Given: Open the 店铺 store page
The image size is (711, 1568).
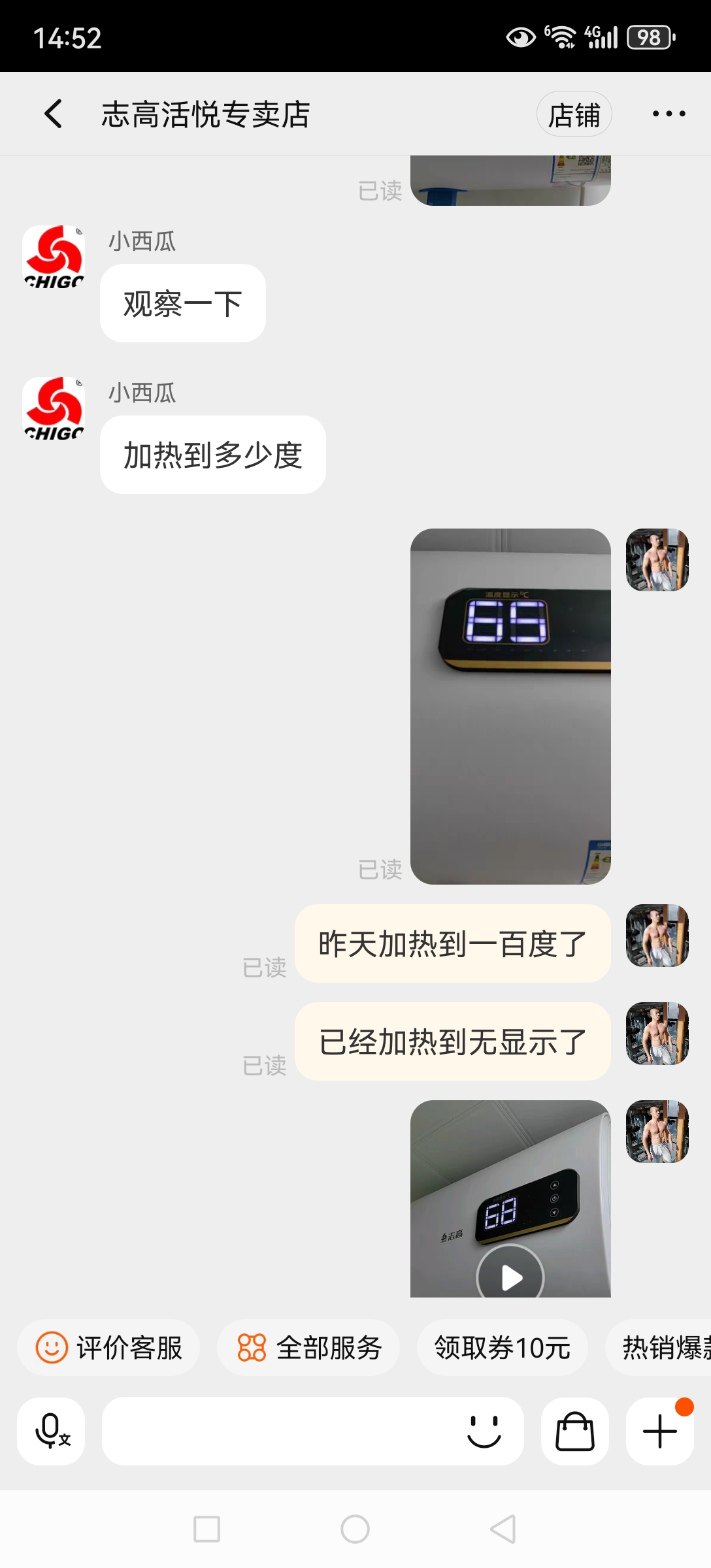Looking at the screenshot, I should pos(574,114).
